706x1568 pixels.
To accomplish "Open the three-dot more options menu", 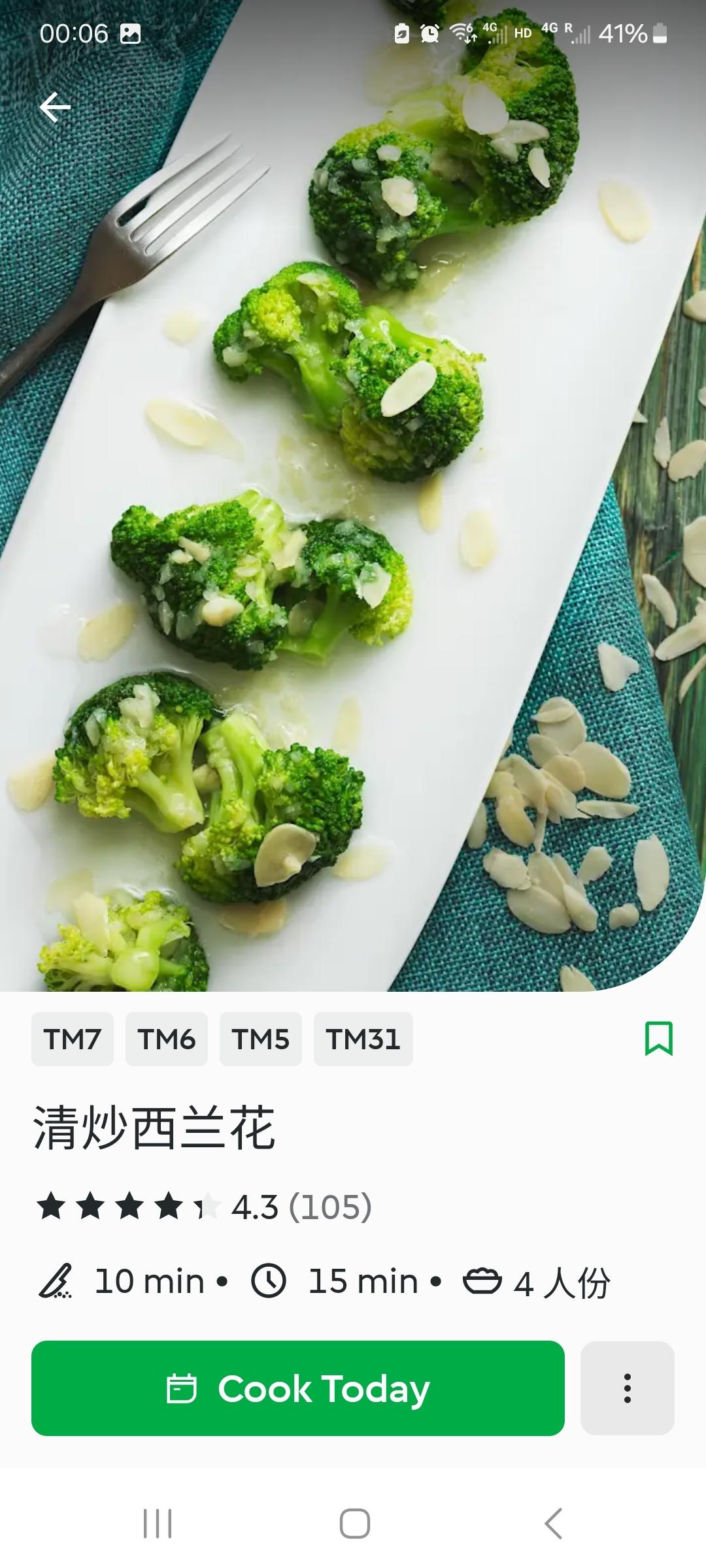I will 627,1388.
